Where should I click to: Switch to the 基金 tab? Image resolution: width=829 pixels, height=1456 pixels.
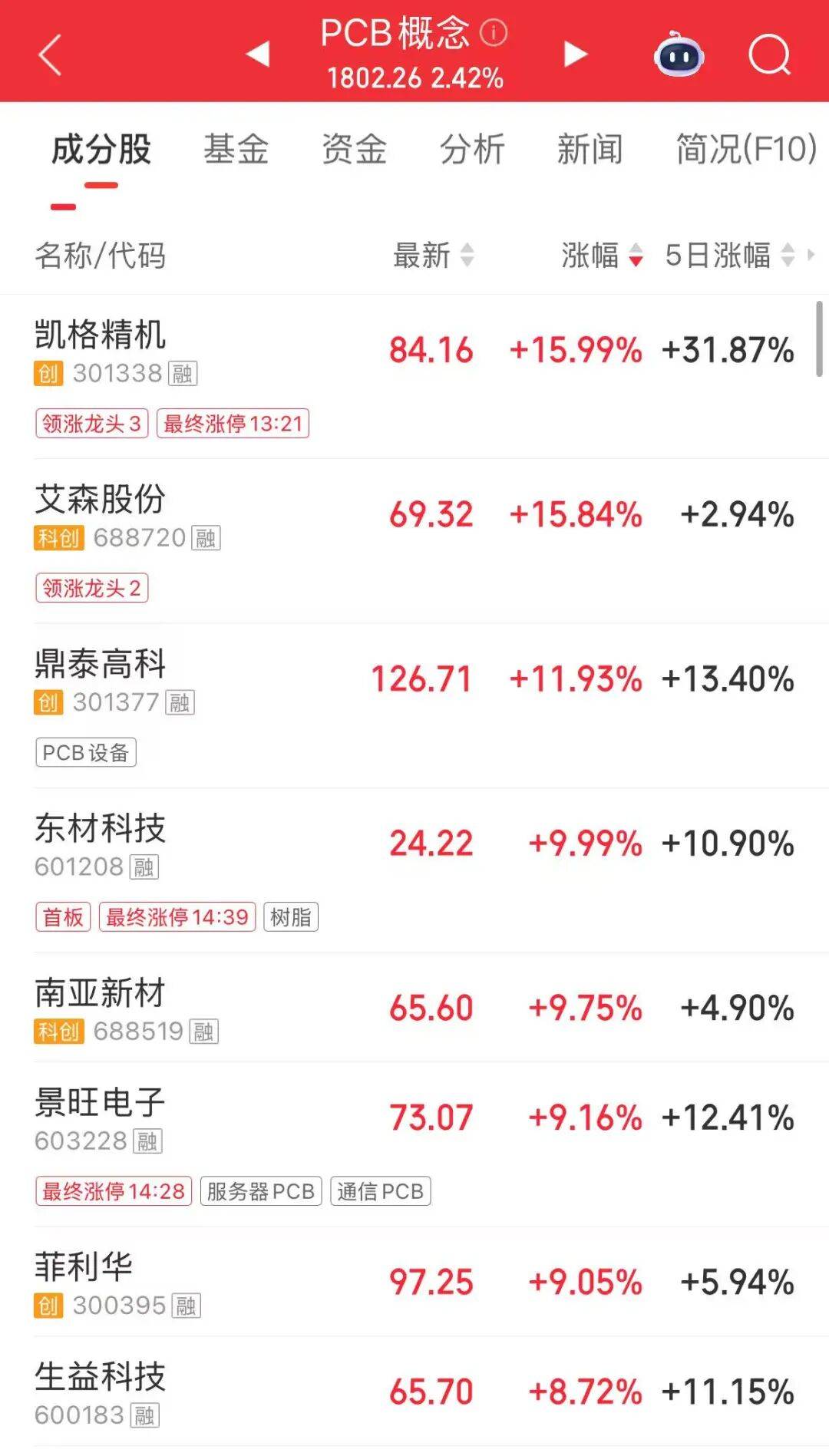coord(236,150)
